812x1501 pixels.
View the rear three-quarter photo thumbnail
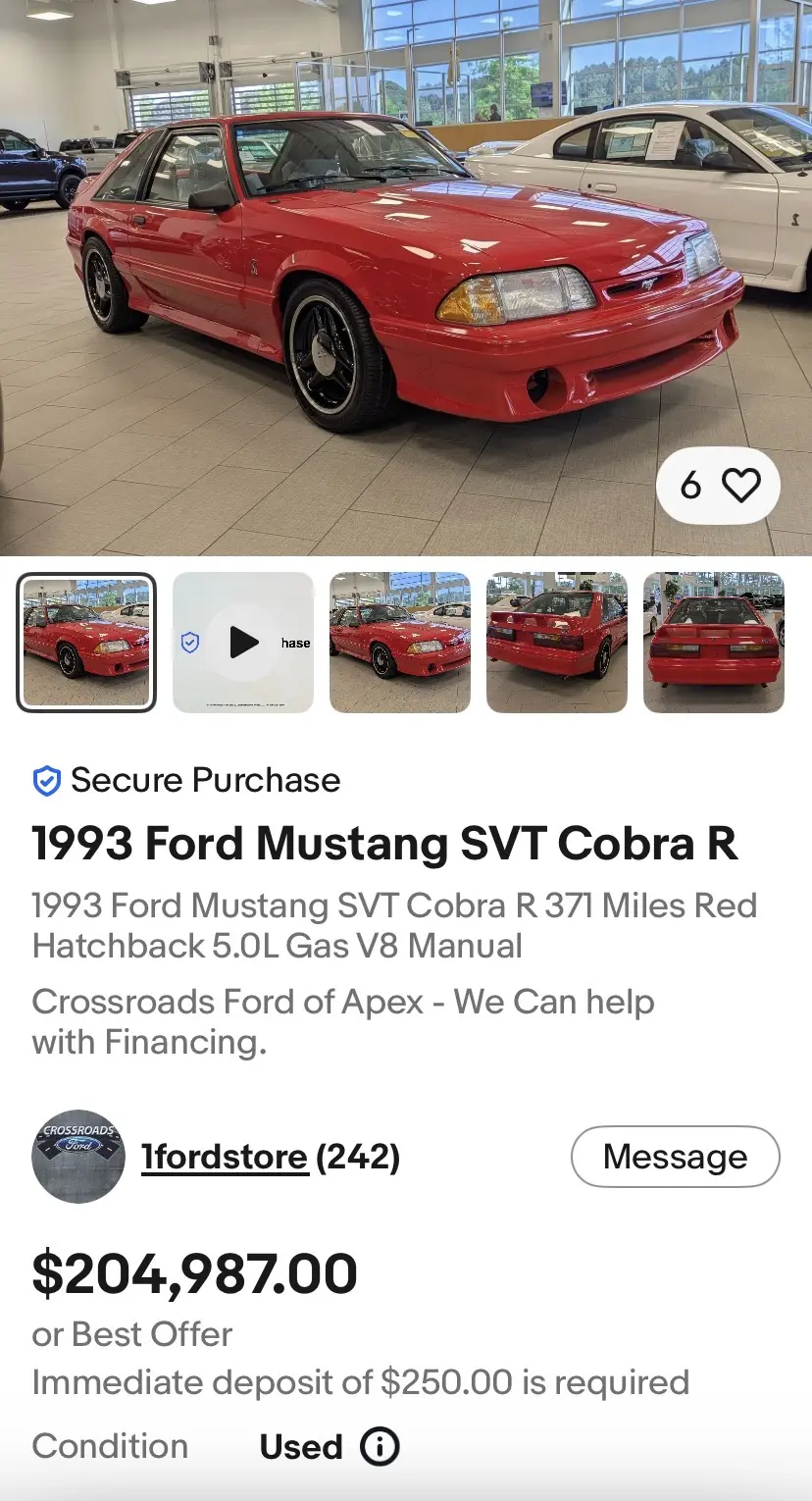(557, 643)
